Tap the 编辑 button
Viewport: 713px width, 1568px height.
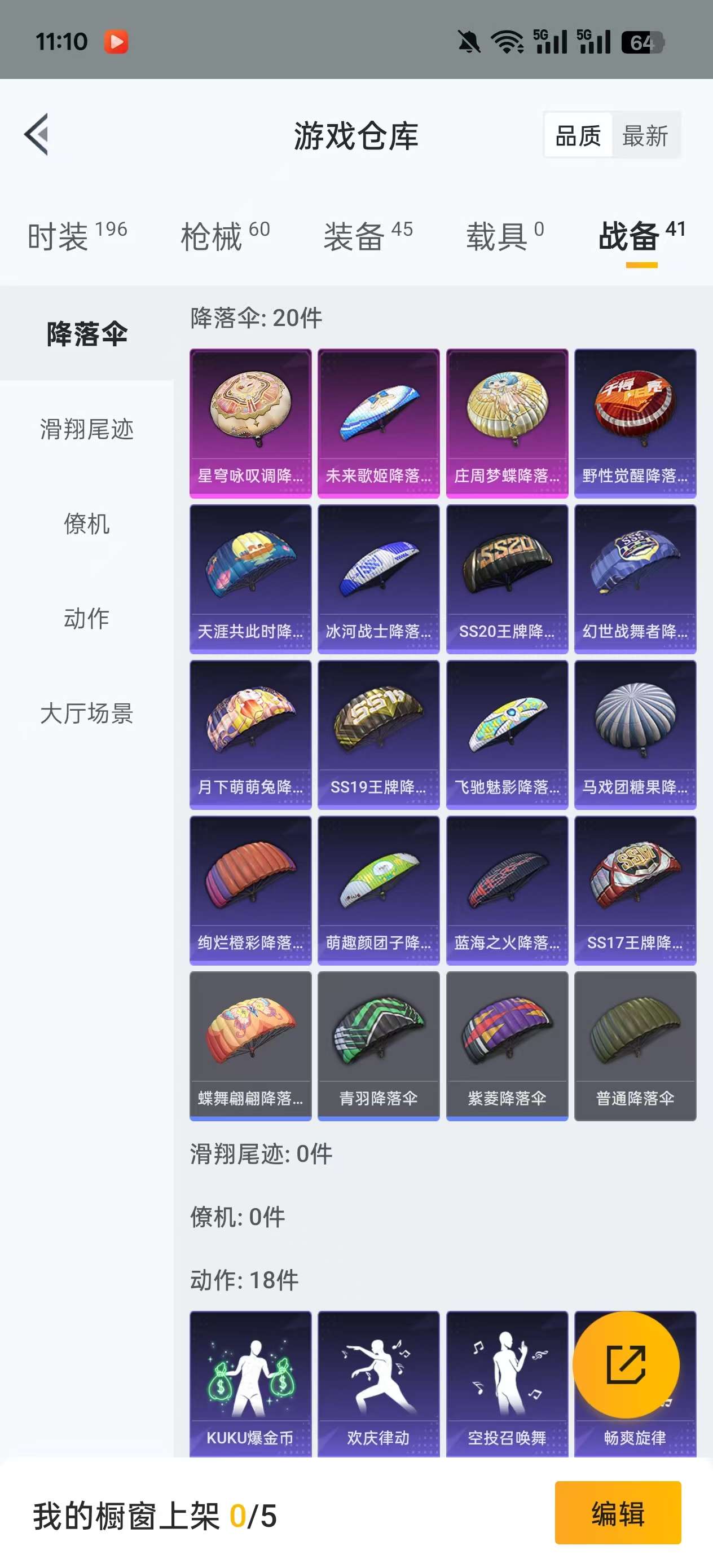618,1513
